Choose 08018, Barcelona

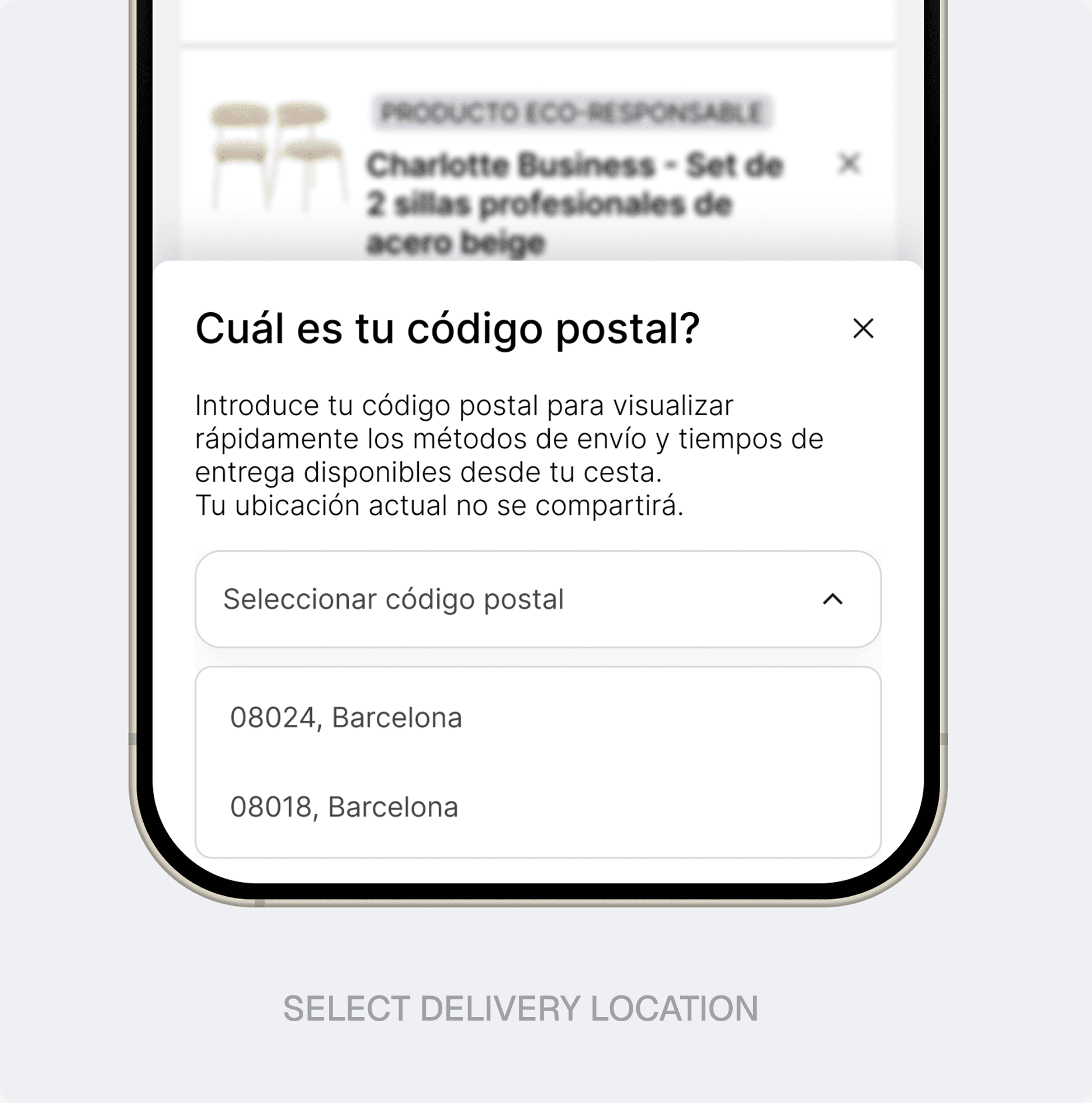(538, 807)
